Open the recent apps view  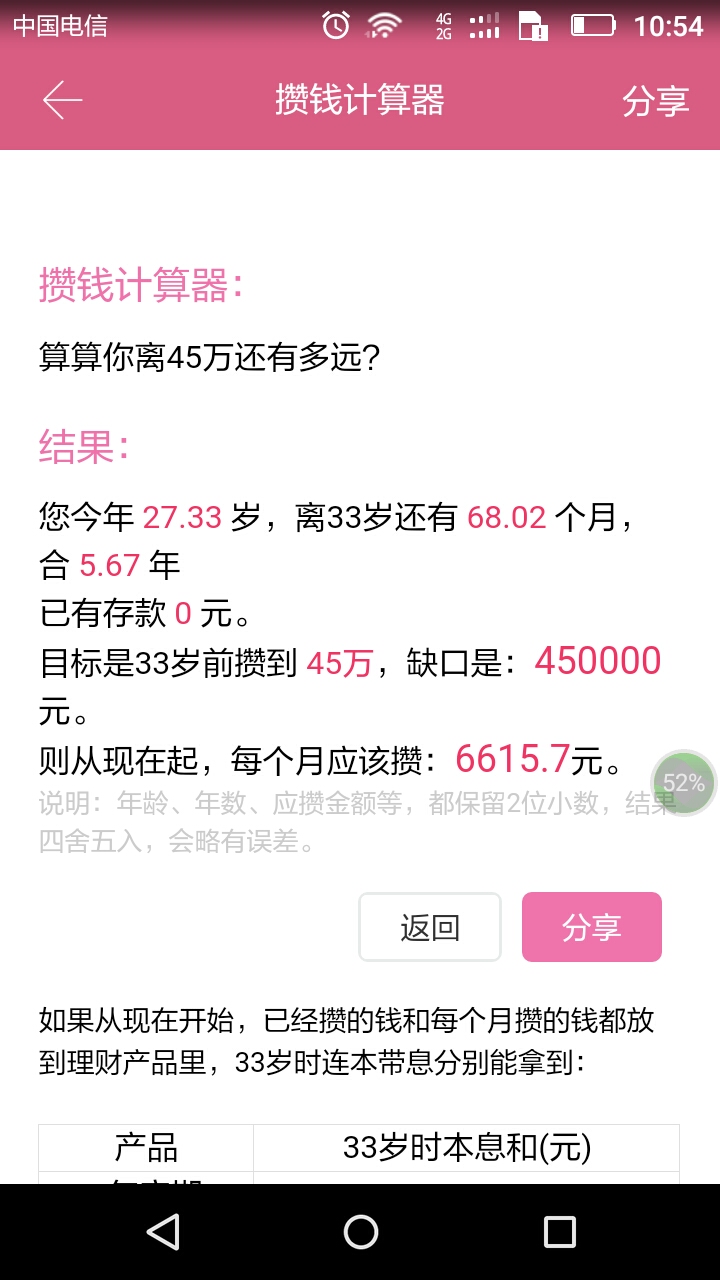(x=559, y=1232)
